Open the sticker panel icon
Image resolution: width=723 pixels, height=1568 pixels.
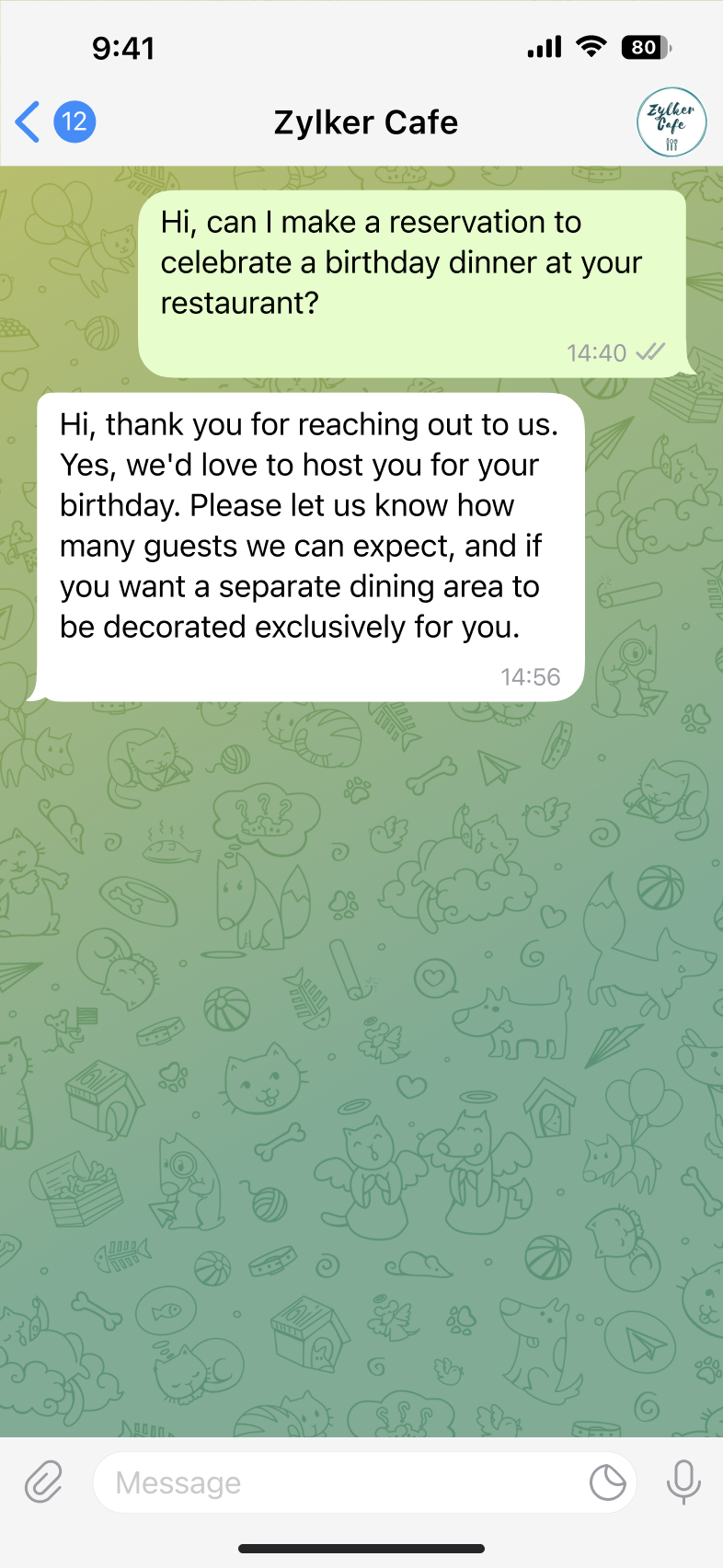(x=607, y=1482)
